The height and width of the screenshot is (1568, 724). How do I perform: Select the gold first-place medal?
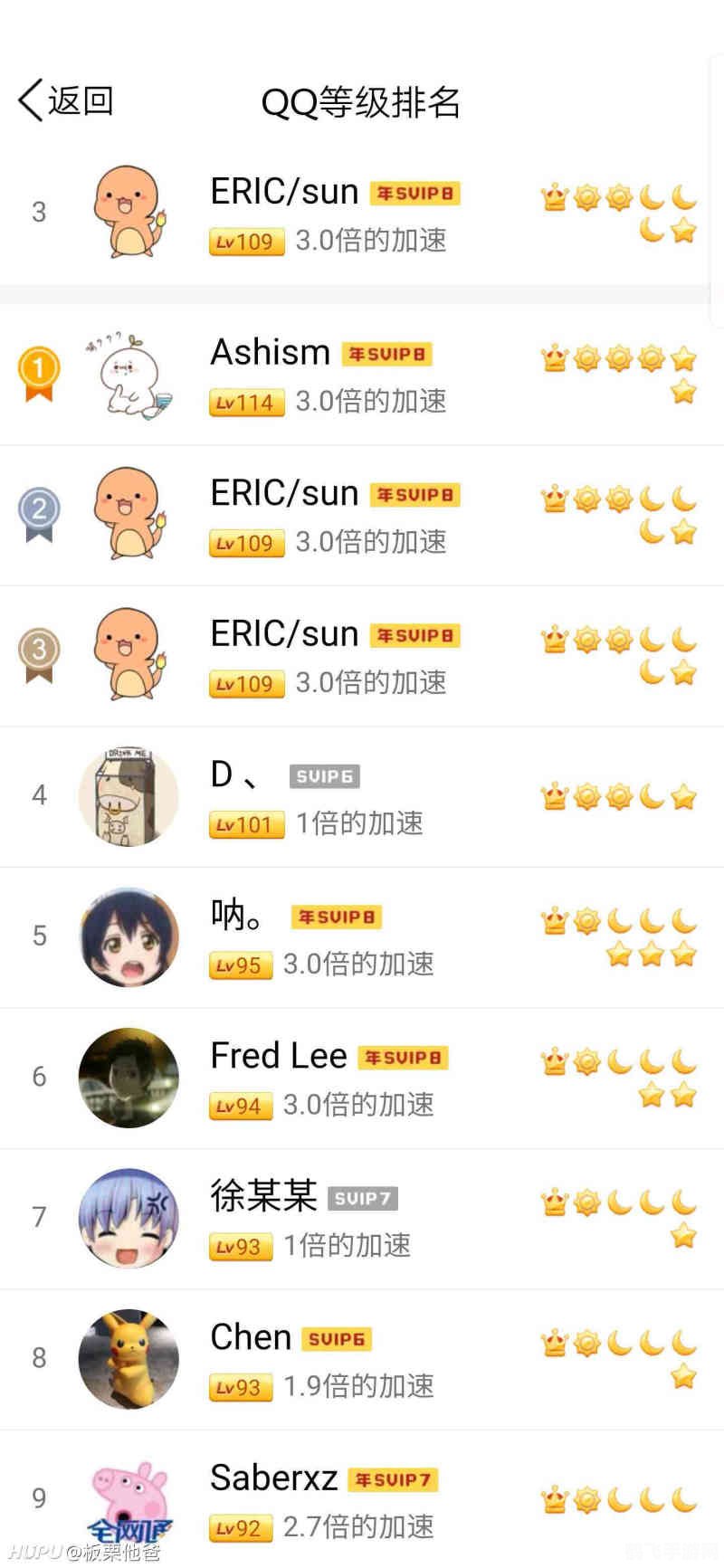point(38,367)
